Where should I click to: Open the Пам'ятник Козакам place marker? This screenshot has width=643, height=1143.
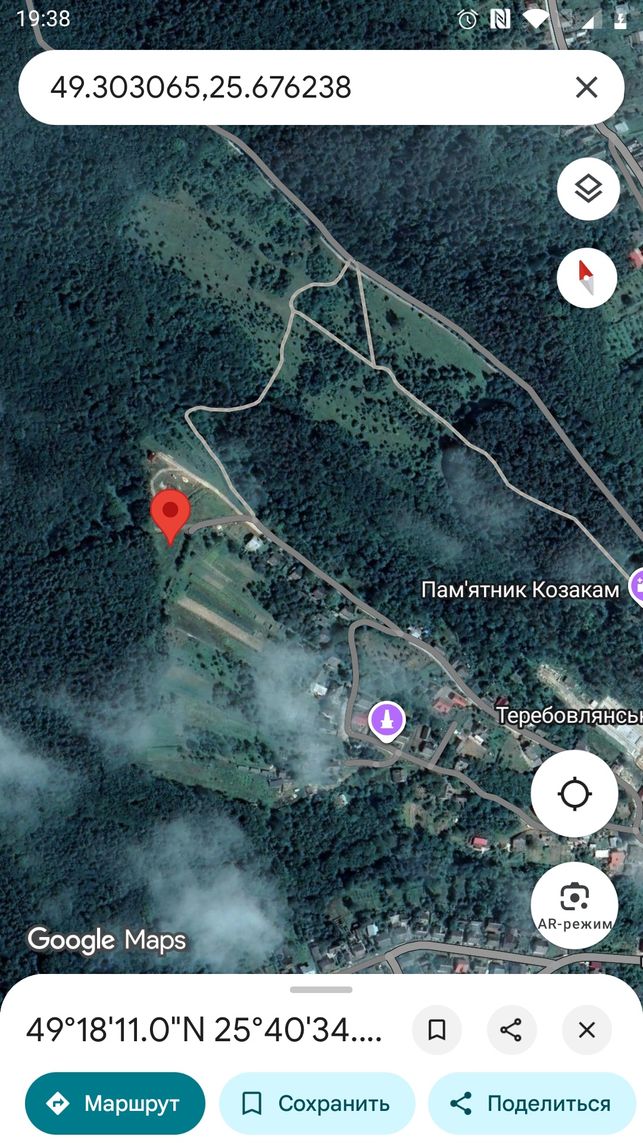pos(635,585)
